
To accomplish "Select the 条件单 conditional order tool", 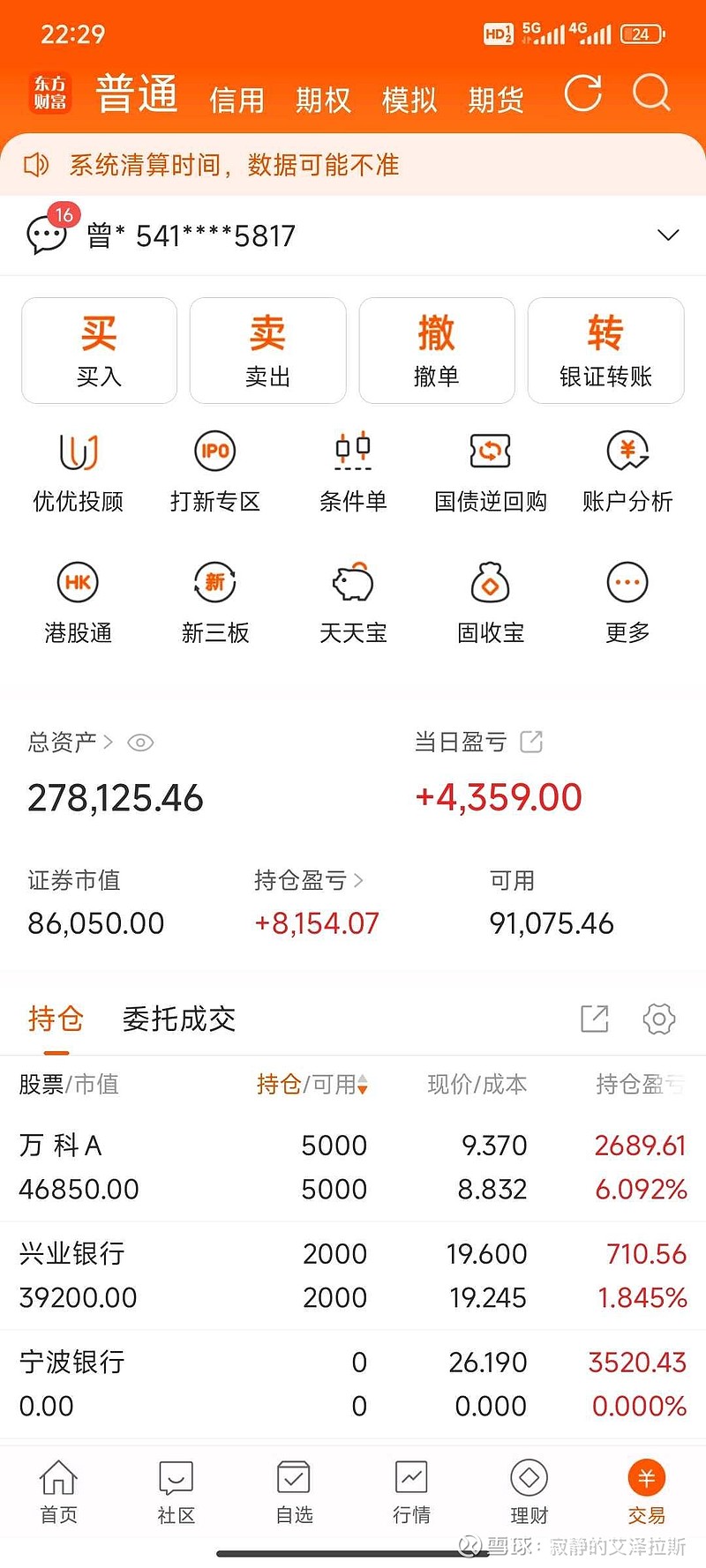I will tap(353, 472).
